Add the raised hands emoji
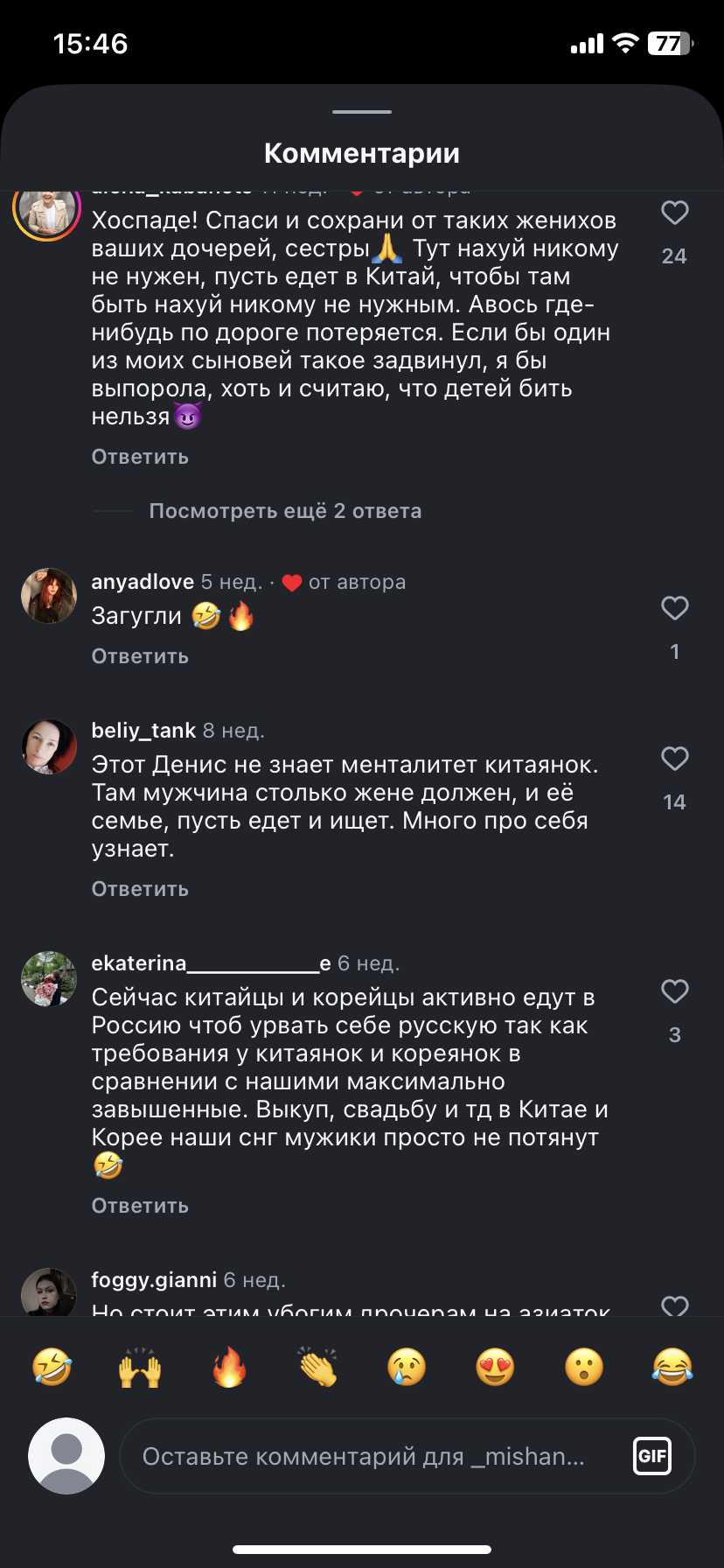724x1568 pixels. (x=140, y=1367)
